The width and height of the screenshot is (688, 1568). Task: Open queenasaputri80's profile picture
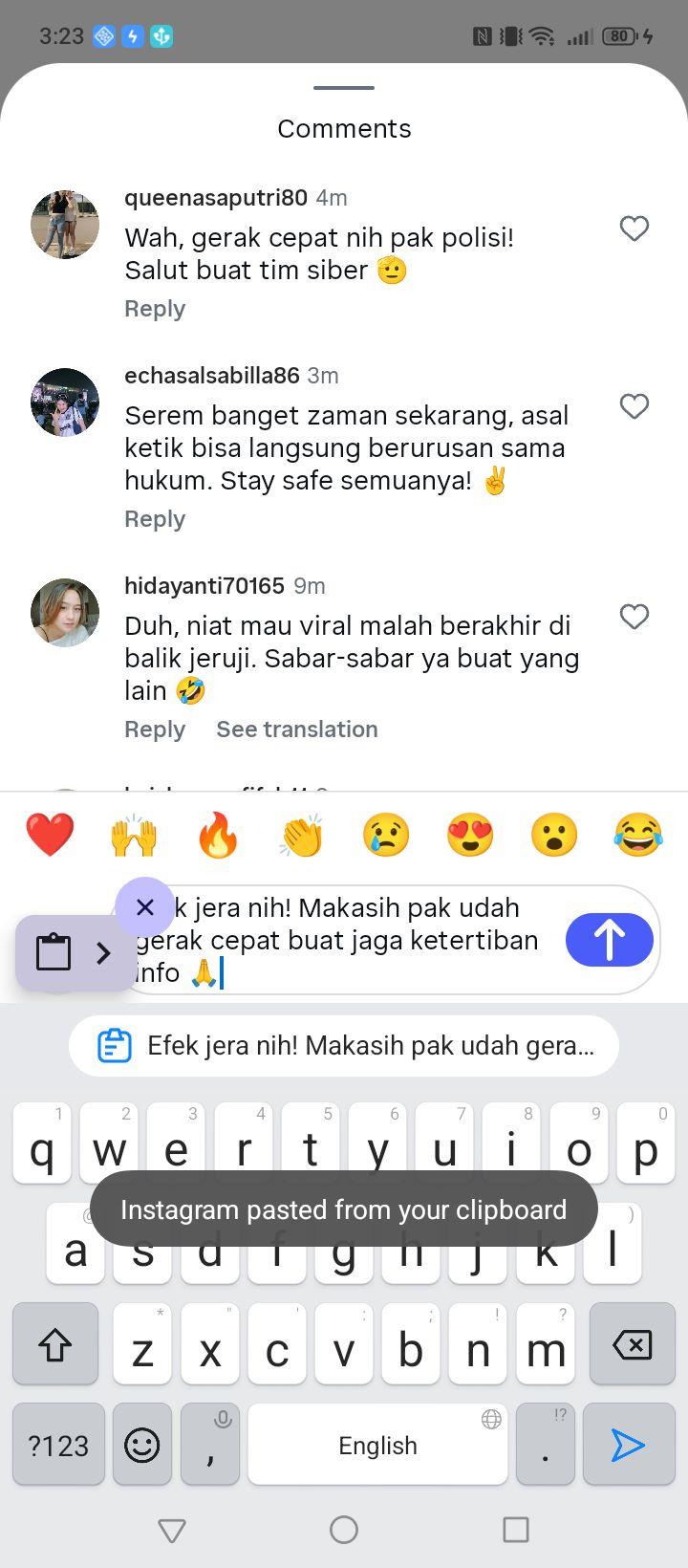[x=65, y=225]
